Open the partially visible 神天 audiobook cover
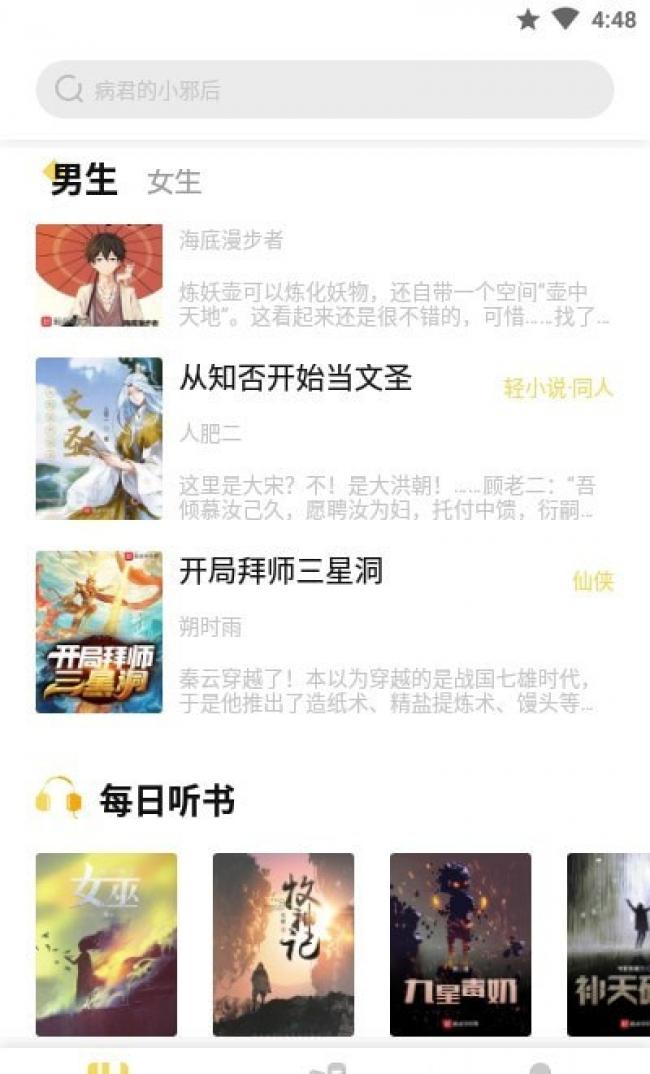The height and width of the screenshot is (1074, 650). pos(608,945)
